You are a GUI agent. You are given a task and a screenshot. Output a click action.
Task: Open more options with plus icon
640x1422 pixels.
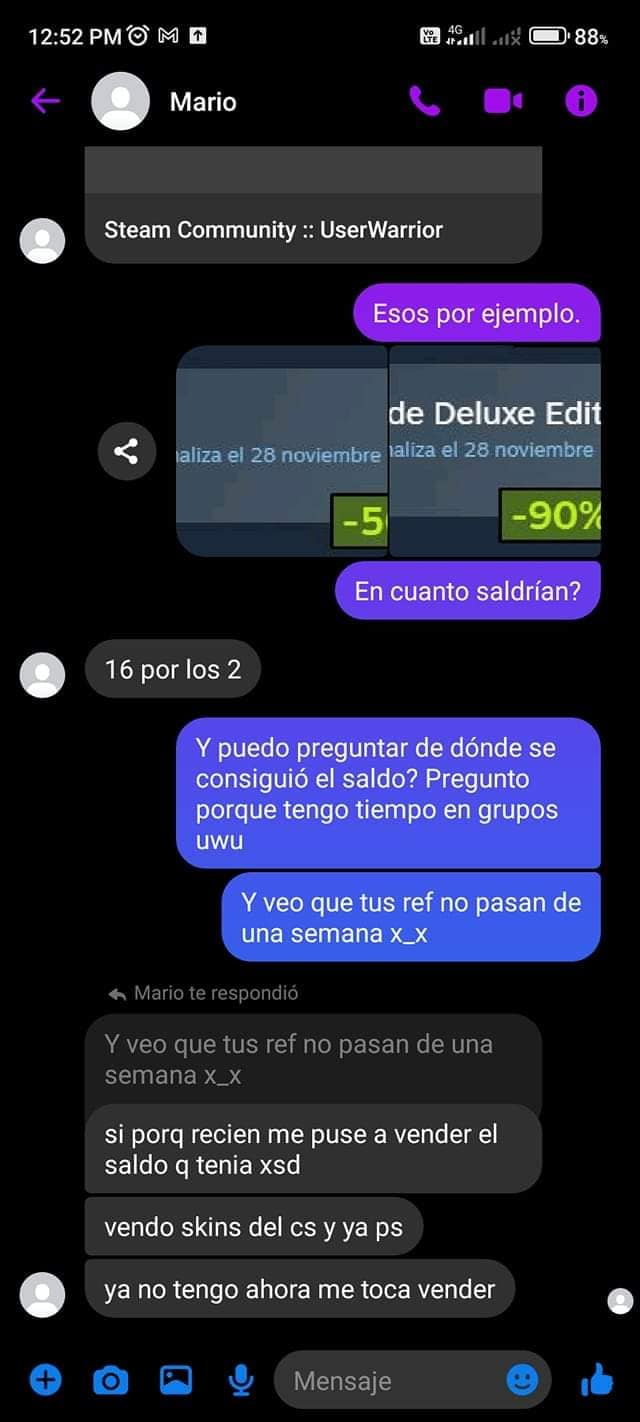pos(45,1381)
